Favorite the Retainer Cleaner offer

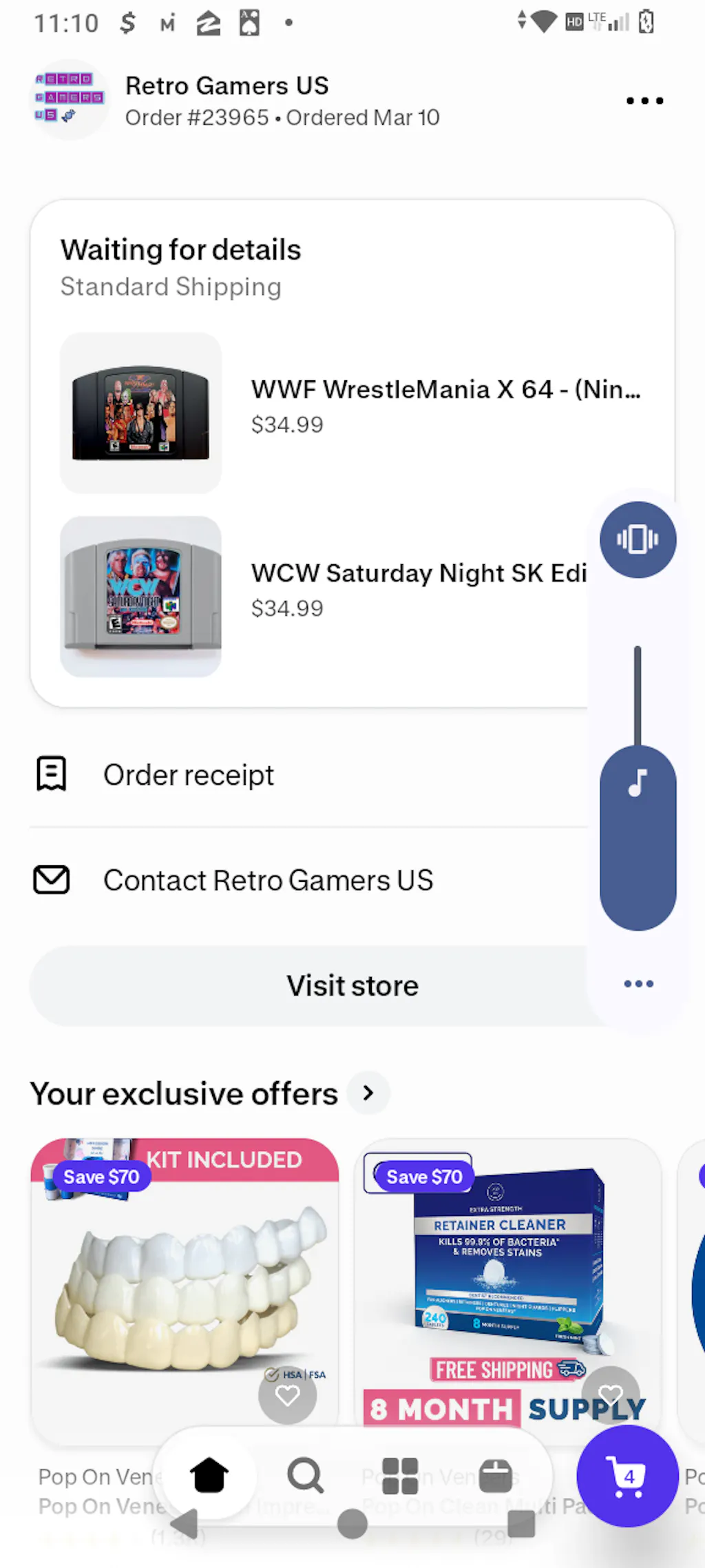(610, 1394)
